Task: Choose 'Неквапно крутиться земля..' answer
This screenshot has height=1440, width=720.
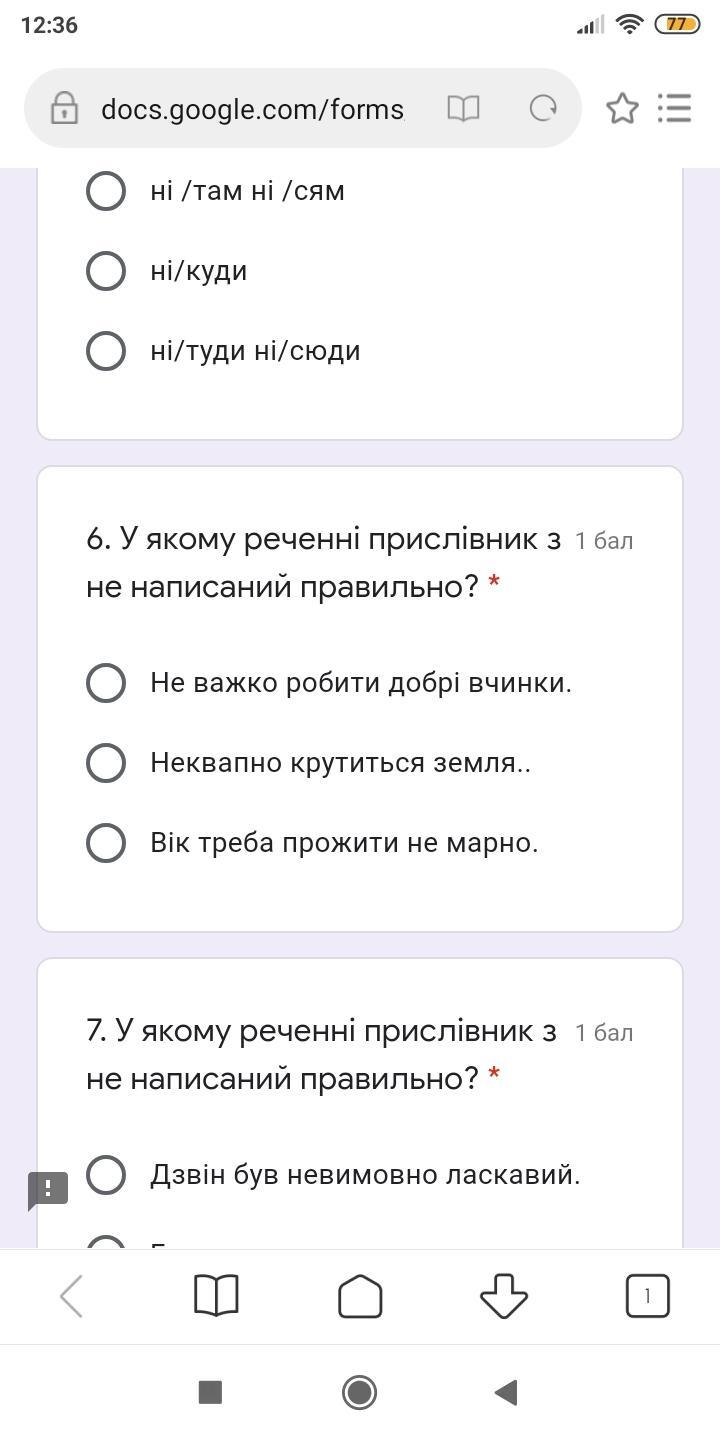Action: (106, 763)
